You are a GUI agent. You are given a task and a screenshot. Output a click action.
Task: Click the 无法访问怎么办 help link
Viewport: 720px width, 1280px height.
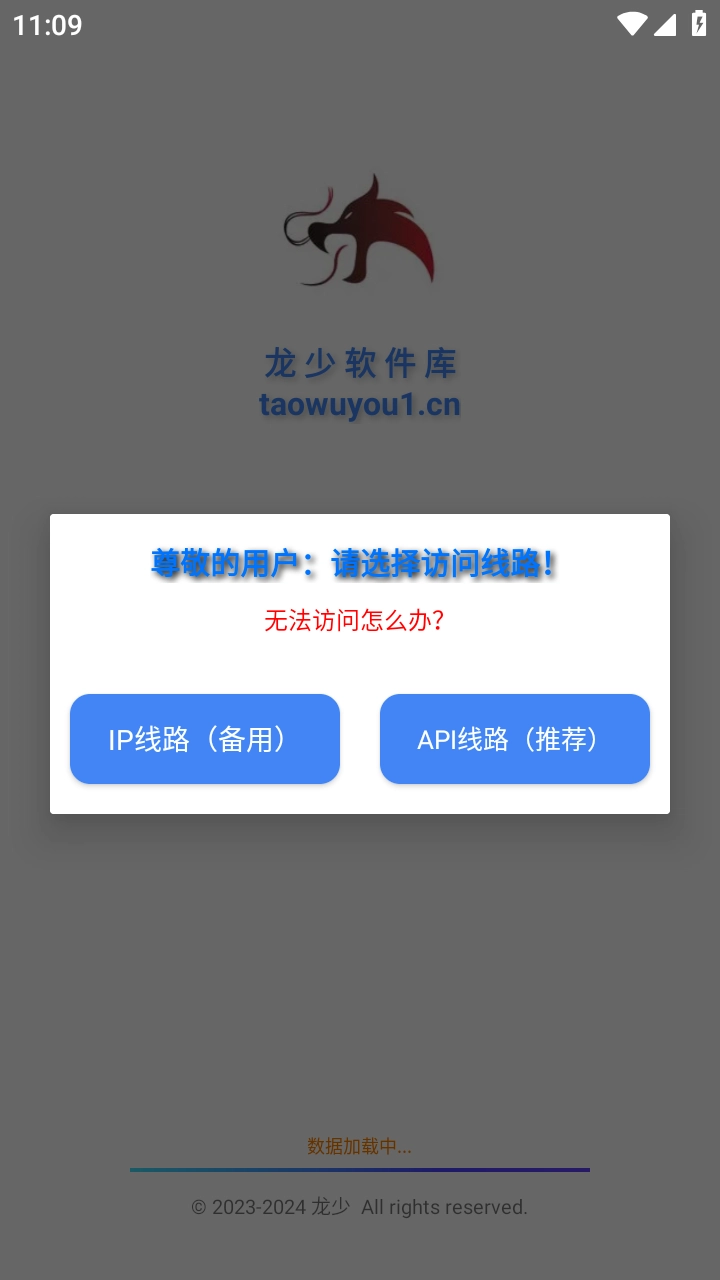[x=357, y=621]
